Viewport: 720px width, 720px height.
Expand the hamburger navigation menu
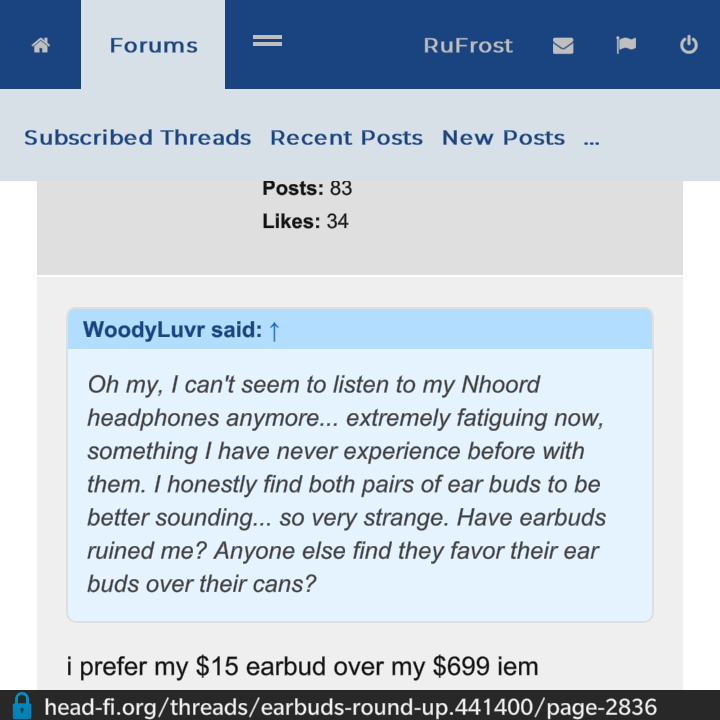point(267,41)
